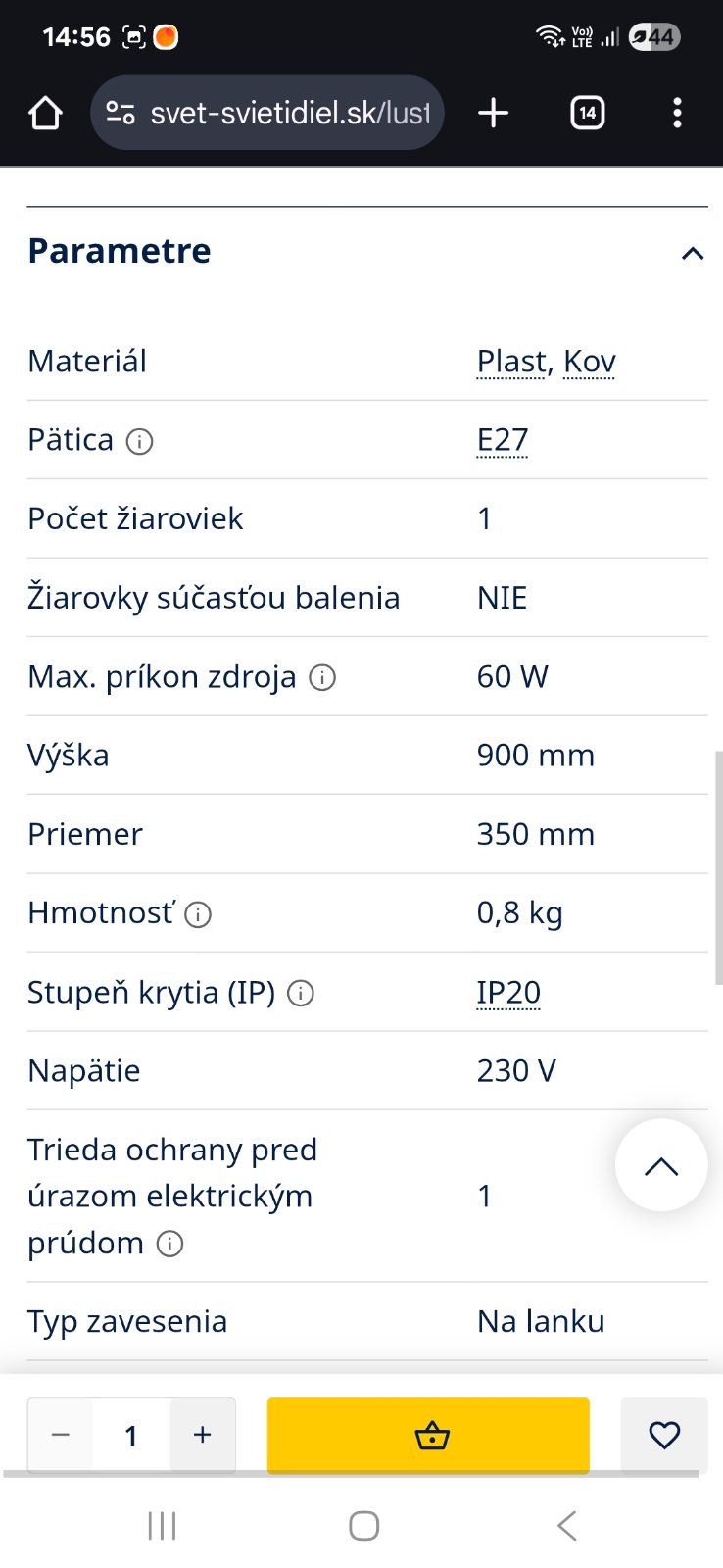Open the browser overflow menu
723x1568 pixels.
click(677, 114)
